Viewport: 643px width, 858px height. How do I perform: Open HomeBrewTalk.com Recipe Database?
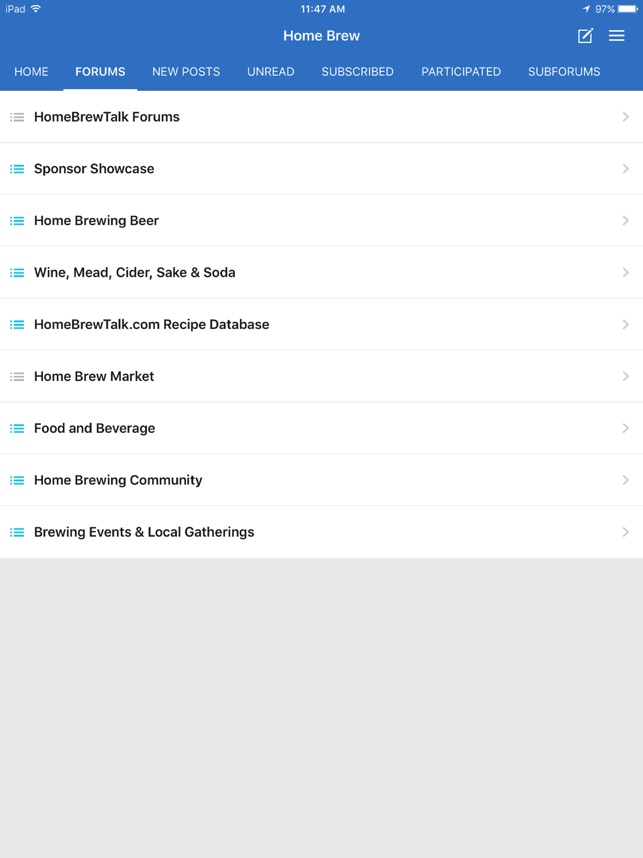321,324
